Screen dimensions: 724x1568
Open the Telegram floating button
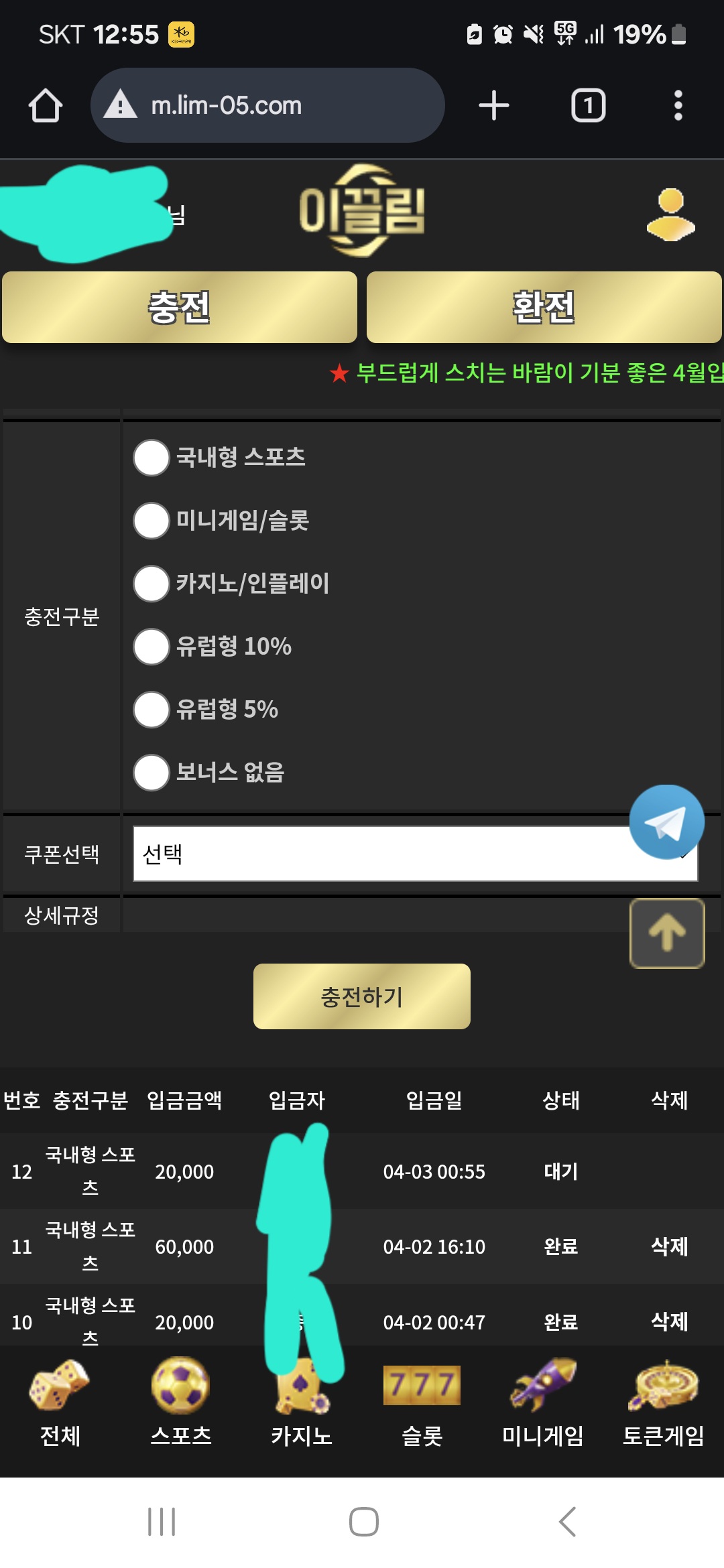click(x=667, y=822)
